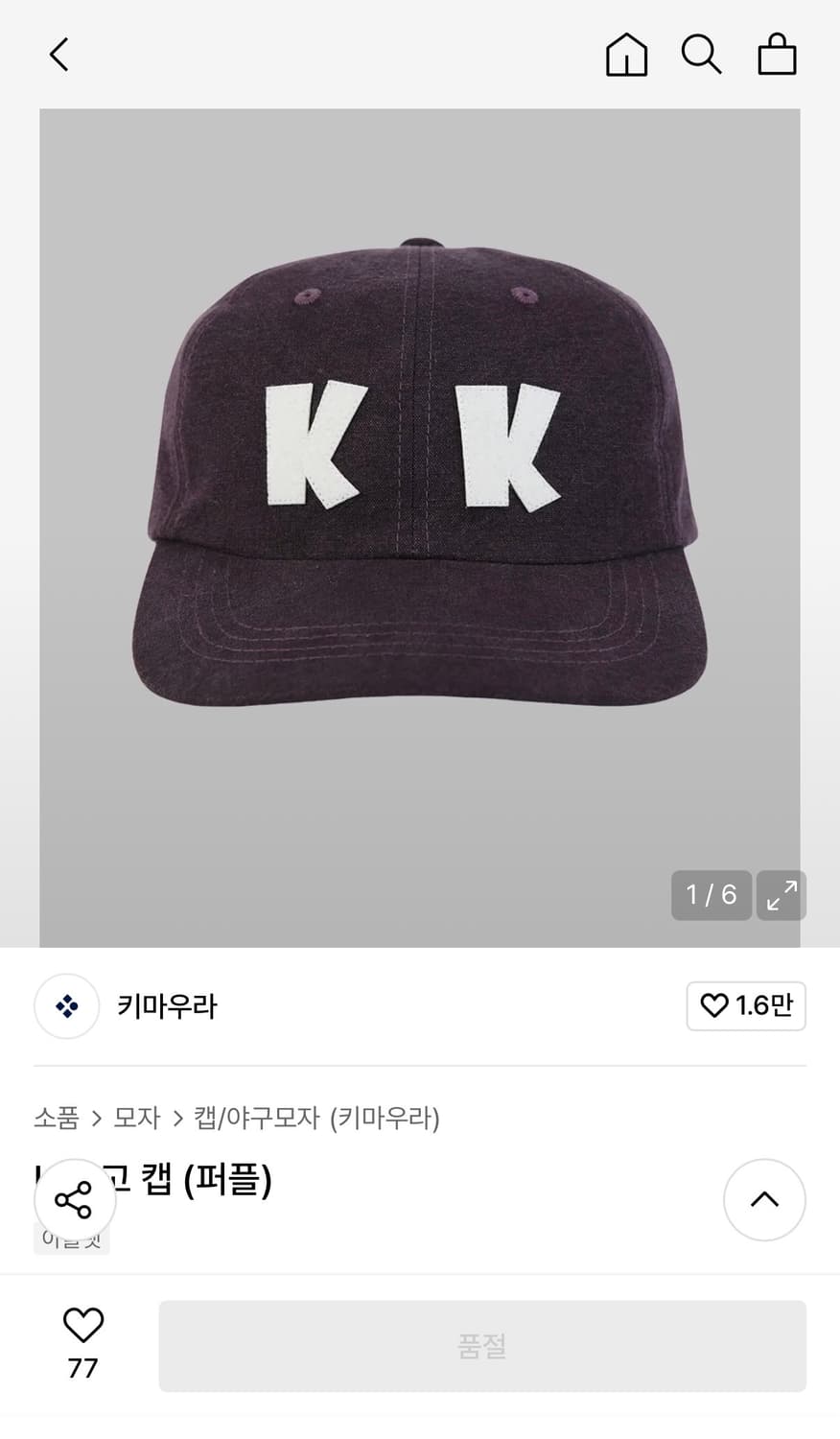Toggle the brand like showing 1.6만
This screenshot has width=840, height=1439.
click(746, 1007)
